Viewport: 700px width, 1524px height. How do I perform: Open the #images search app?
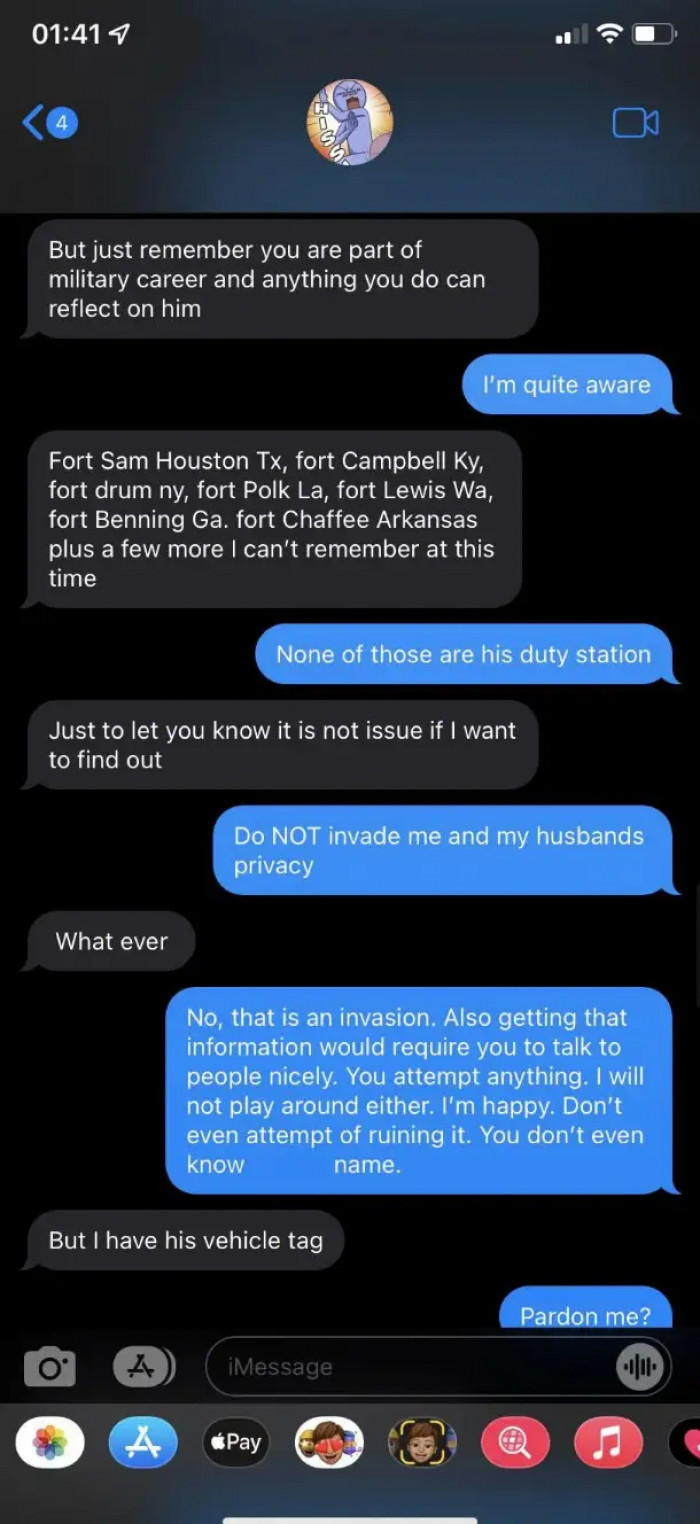(515, 1443)
